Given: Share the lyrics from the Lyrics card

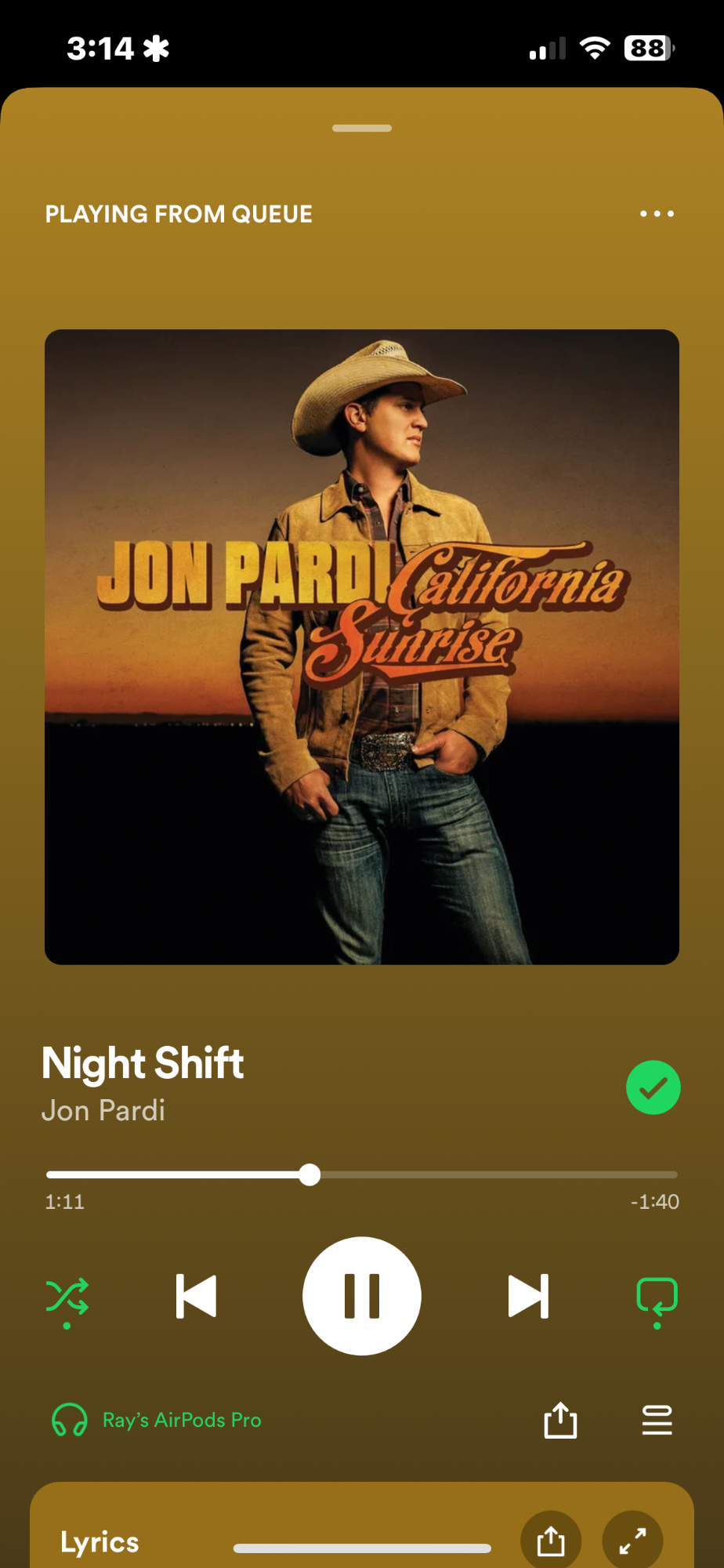Looking at the screenshot, I should pyautogui.click(x=551, y=1541).
